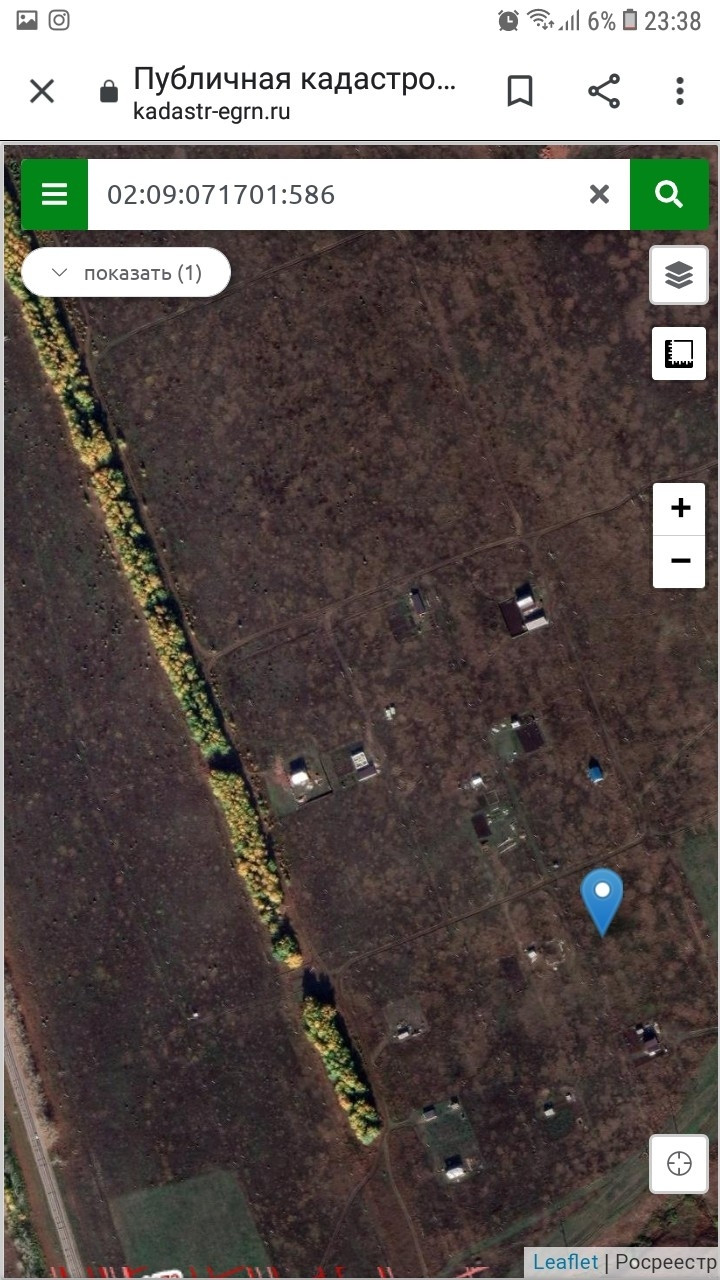Open the green hamburger menu
The width and height of the screenshot is (720, 1280).
pos(55,194)
